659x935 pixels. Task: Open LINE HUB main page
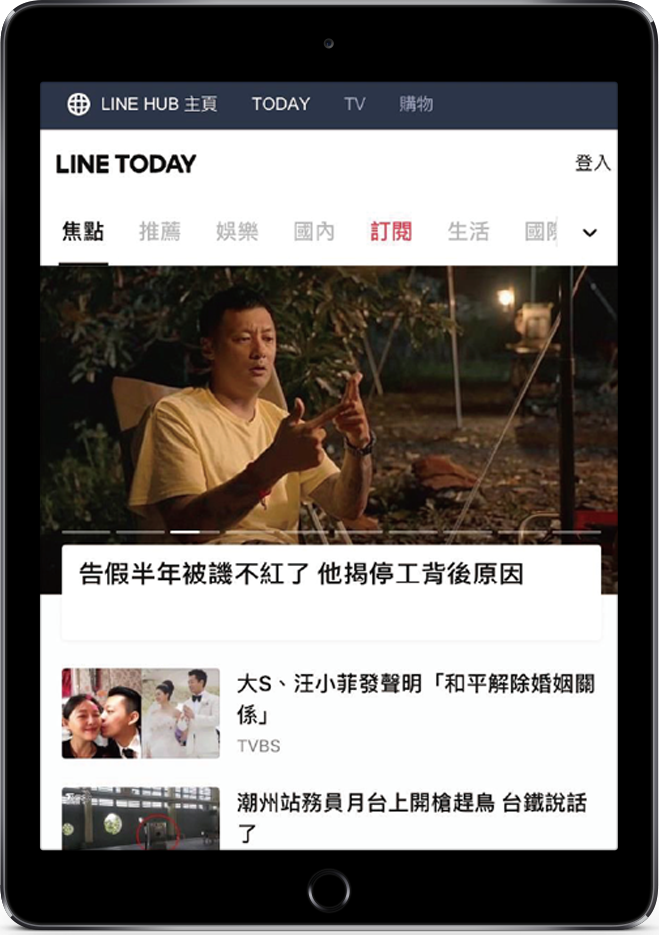pyautogui.click(x=142, y=104)
